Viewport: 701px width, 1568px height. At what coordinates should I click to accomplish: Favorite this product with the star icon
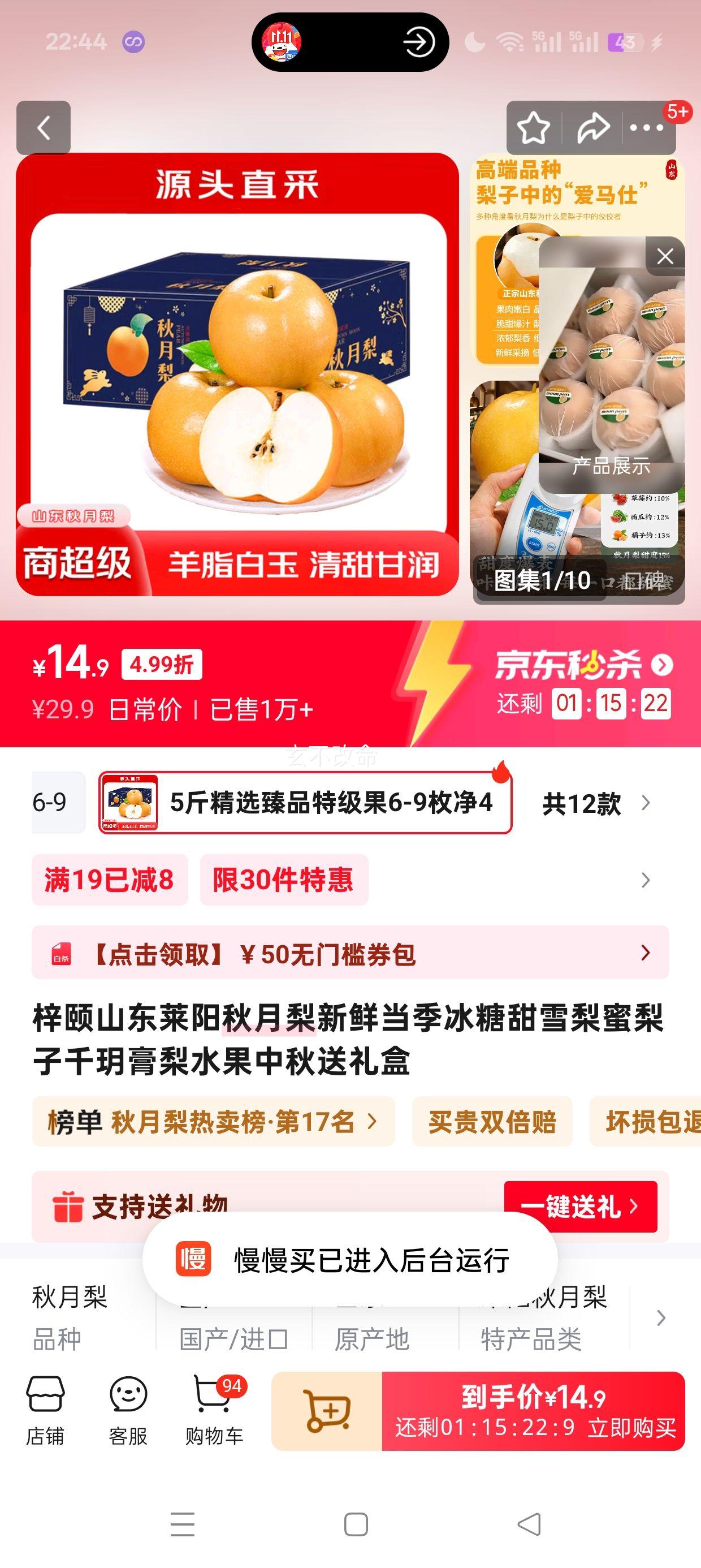[x=533, y=128]
